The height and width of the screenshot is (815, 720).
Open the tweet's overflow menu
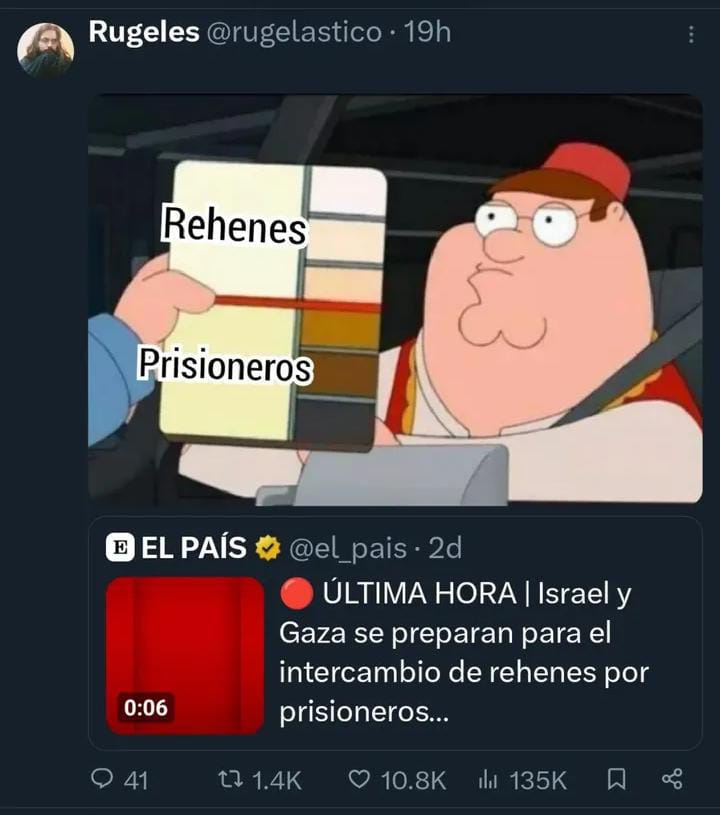pos(690,34)
